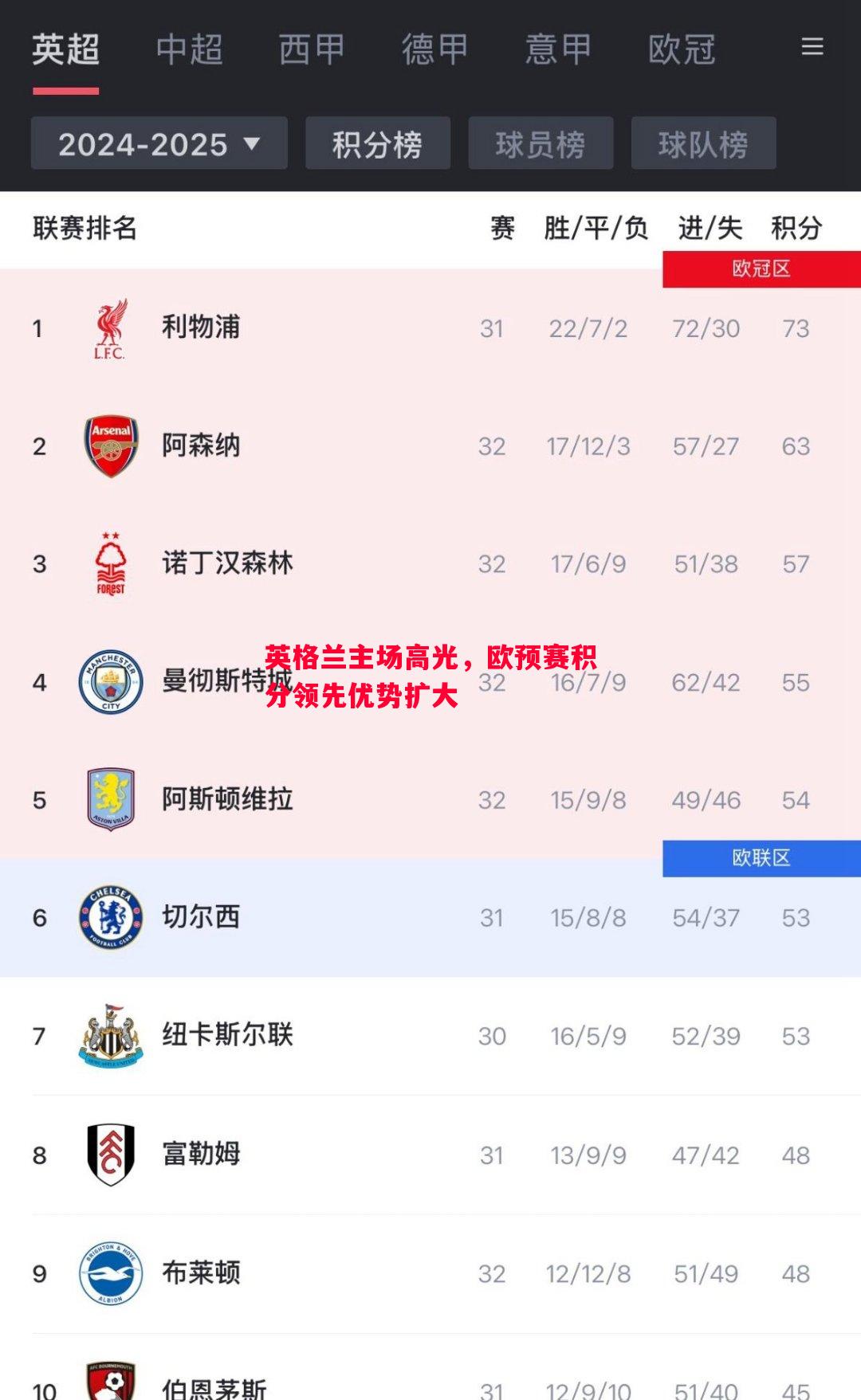The image size is (861, 1400).
Task: Open Manchester City's crest
Action: [x=112, y=681]
